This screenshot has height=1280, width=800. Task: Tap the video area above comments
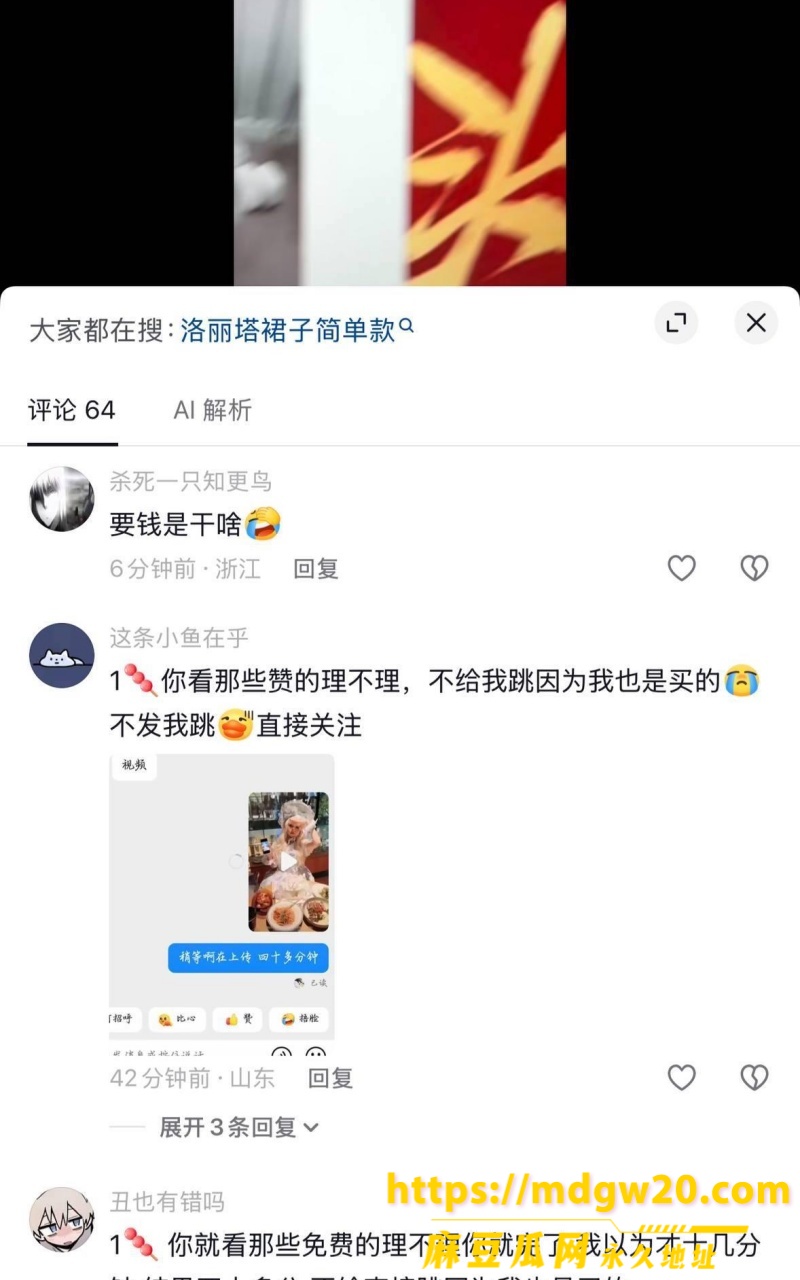400,143
